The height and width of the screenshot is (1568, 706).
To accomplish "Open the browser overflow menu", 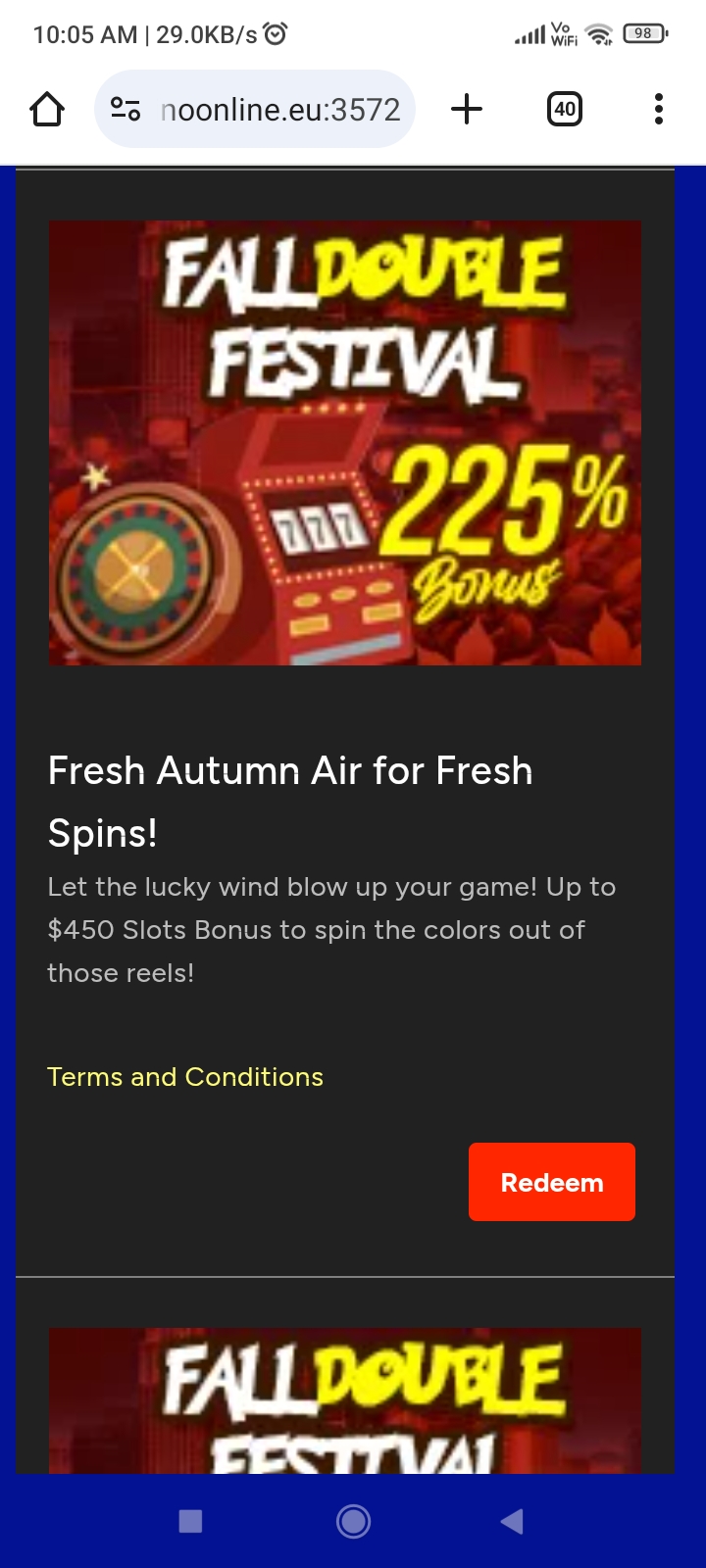I will [x=658, y=109].
